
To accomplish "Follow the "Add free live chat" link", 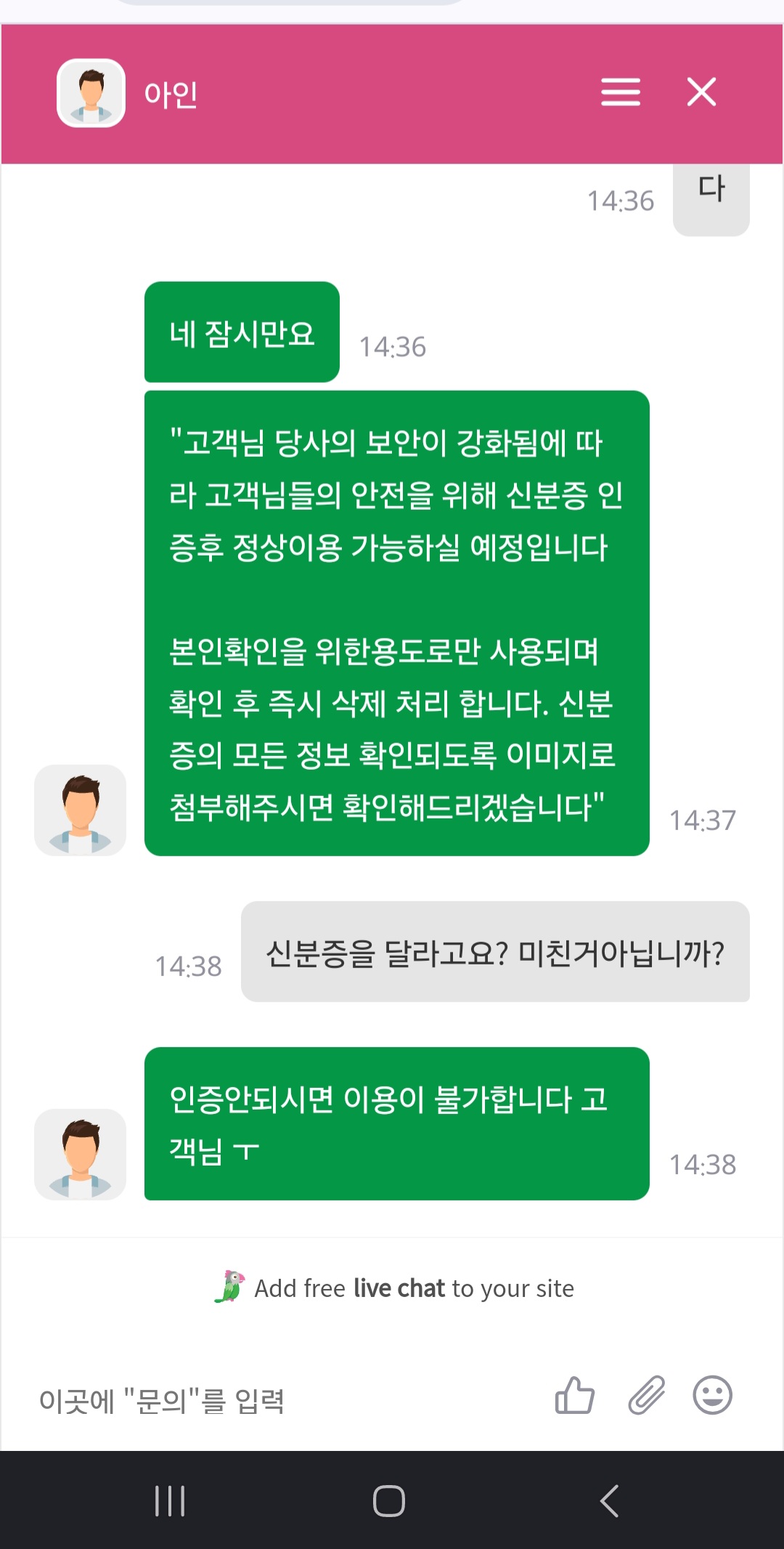I will click(394, 1288).
